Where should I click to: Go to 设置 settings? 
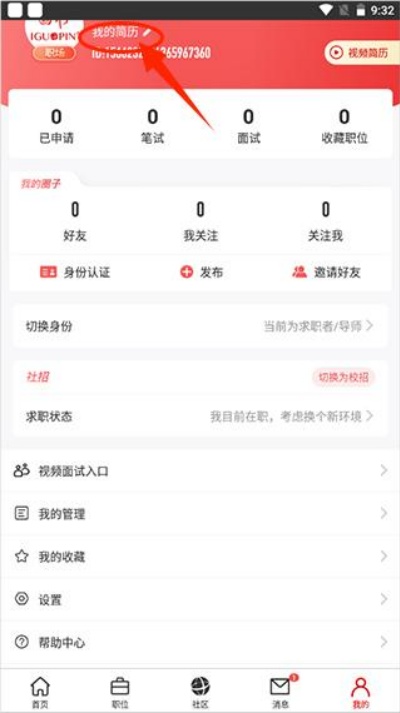(200, 599)
